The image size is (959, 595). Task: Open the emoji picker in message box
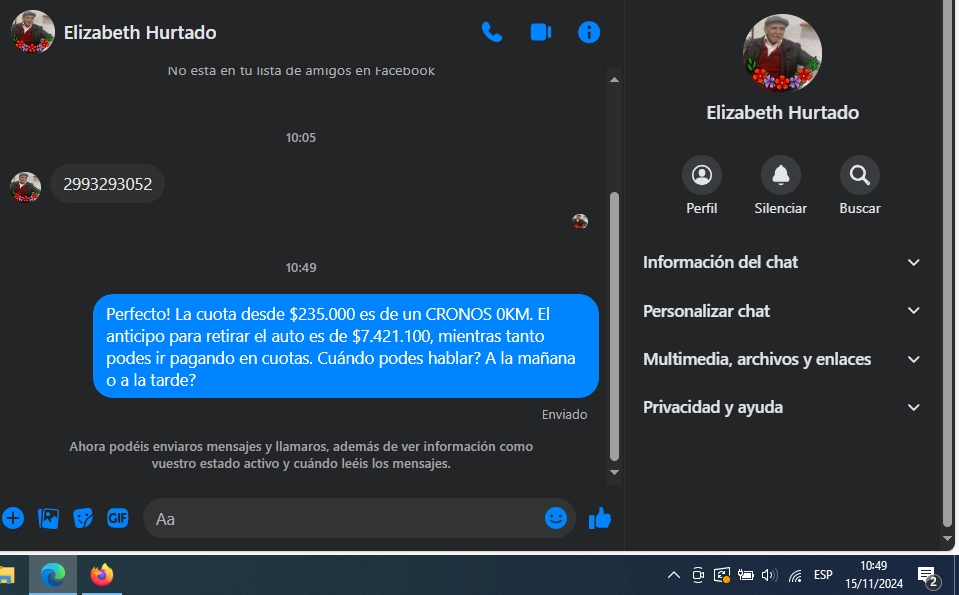[x=556, y=518]
